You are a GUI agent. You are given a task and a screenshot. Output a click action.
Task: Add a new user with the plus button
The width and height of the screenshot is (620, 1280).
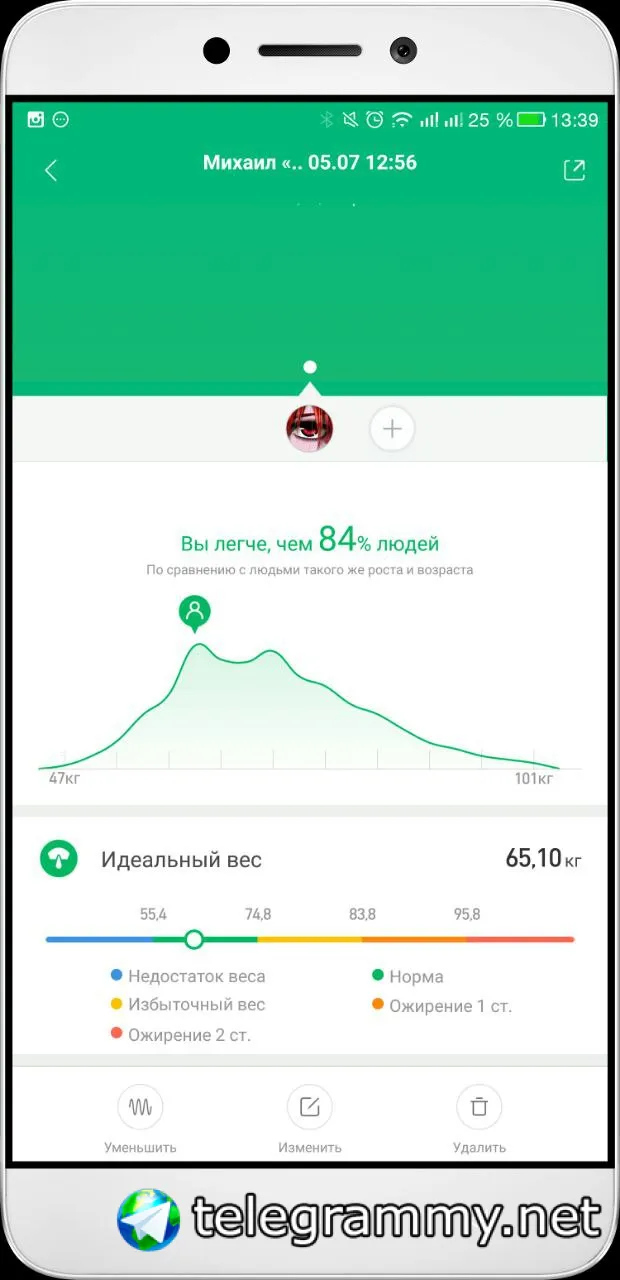click(x=392, y=429)
